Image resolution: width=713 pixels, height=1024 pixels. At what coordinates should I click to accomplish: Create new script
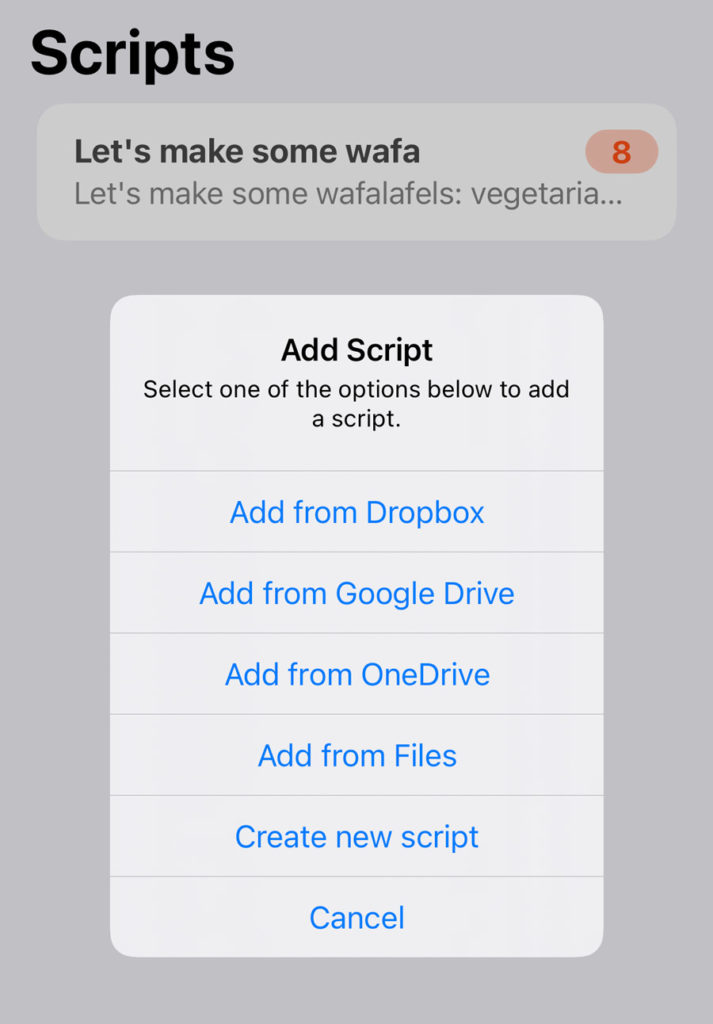click(357, 836)
